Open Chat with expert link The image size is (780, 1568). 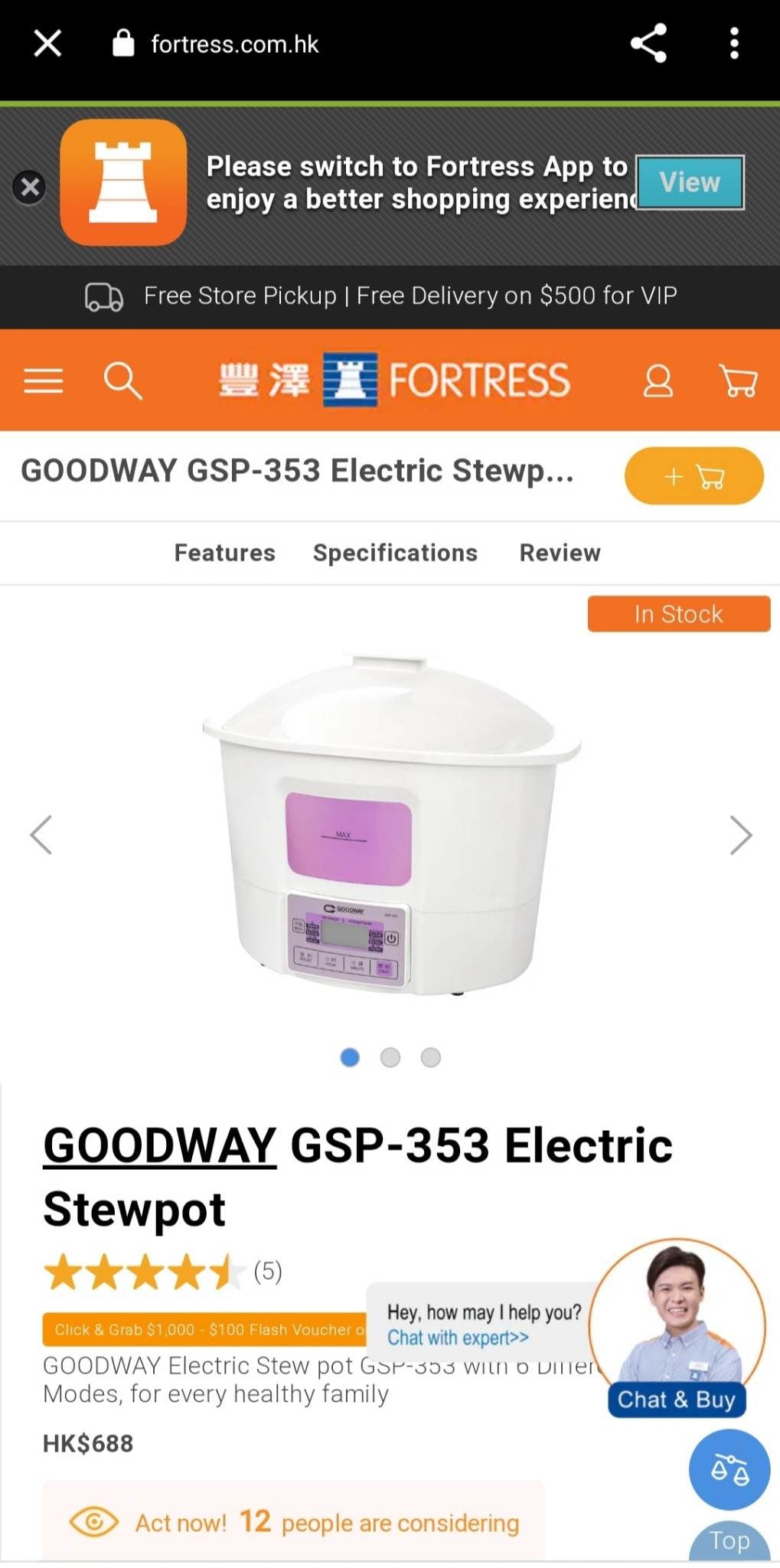(x=458, y=1338)
